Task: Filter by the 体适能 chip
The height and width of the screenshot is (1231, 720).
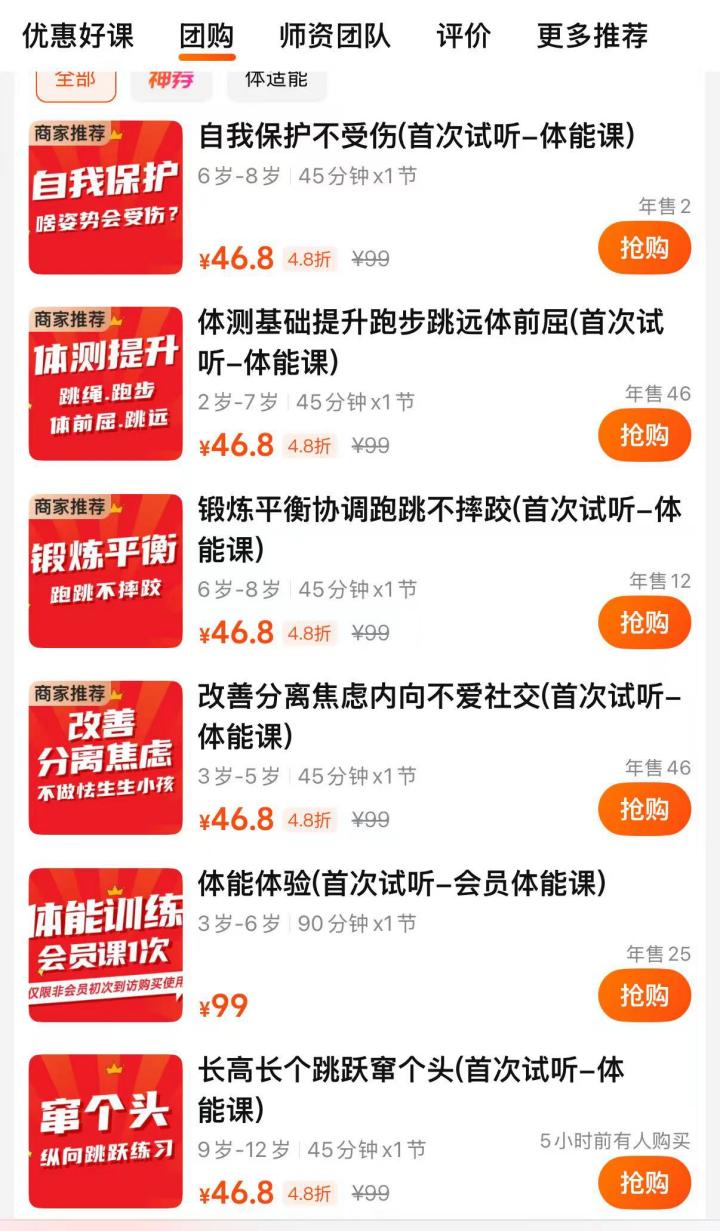Action: coord(277,81)
